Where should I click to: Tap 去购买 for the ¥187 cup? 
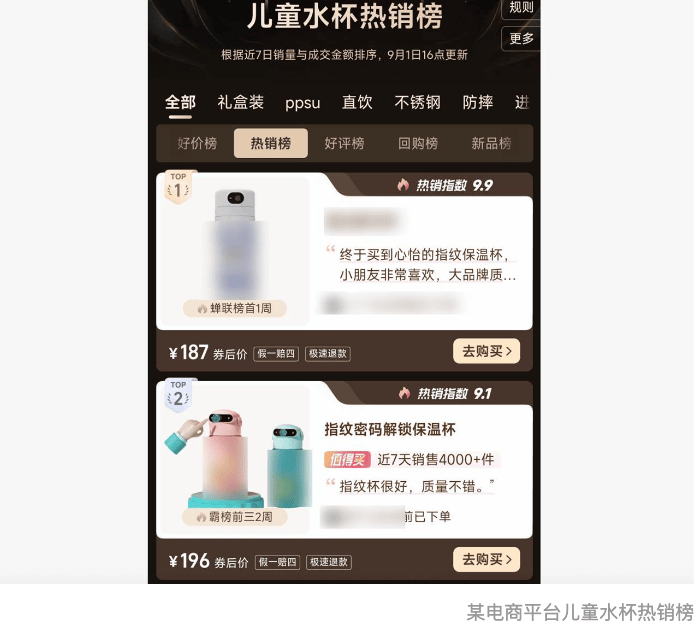click(x=486, y=351)
